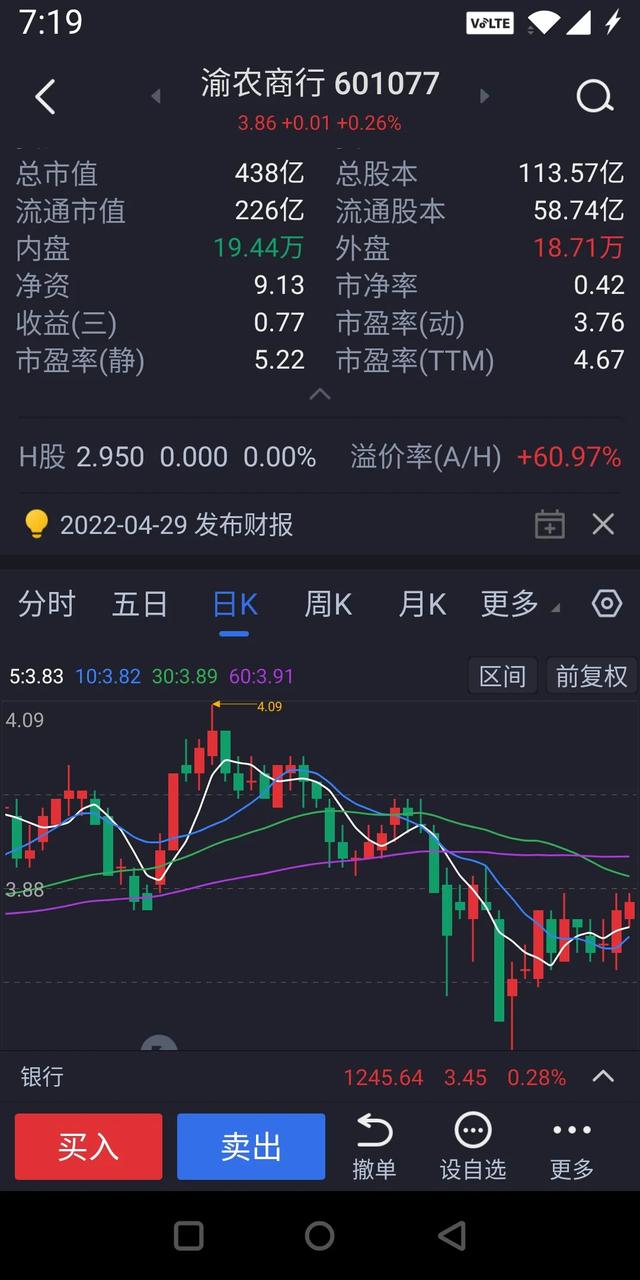640x1280 pixels.
Task: Open the 月K chart tab
Action: coord(422,604)
